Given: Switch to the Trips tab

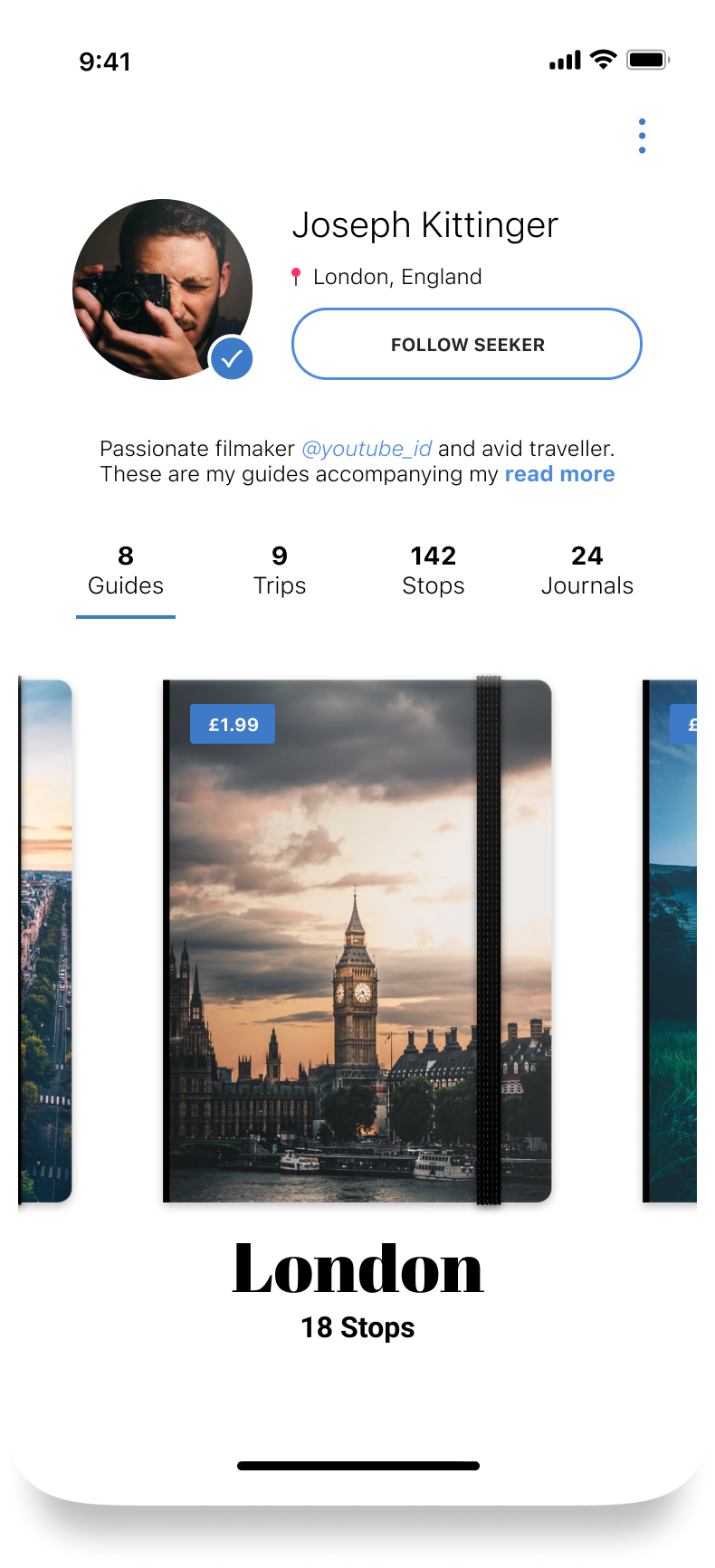Looking at the screenshot, I should [x=280, y=571].
